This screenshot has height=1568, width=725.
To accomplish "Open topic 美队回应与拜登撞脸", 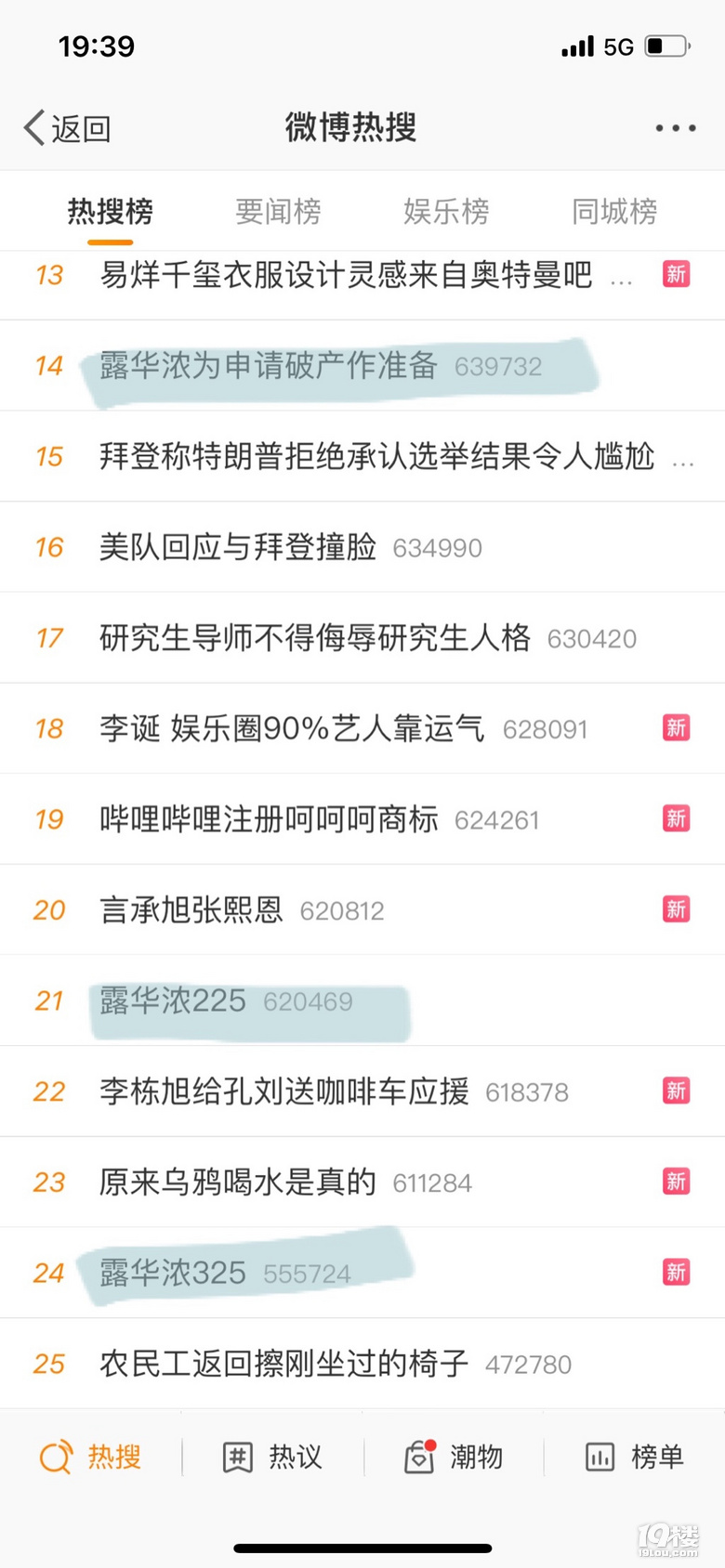I will click(x=238, y=547).
